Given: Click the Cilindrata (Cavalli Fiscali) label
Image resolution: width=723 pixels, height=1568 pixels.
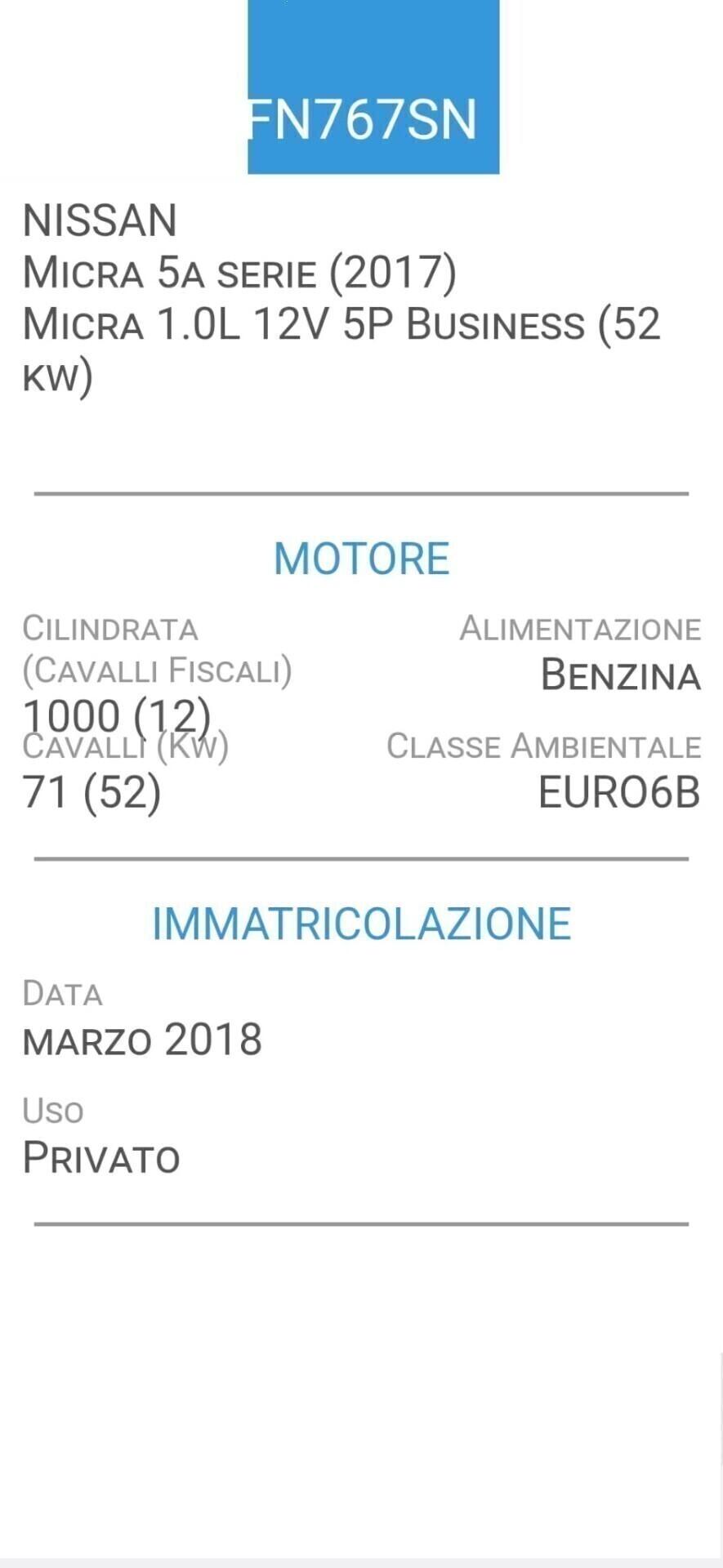Looking at the screenshot, I should pyautogui.click(x=159, y=648).
